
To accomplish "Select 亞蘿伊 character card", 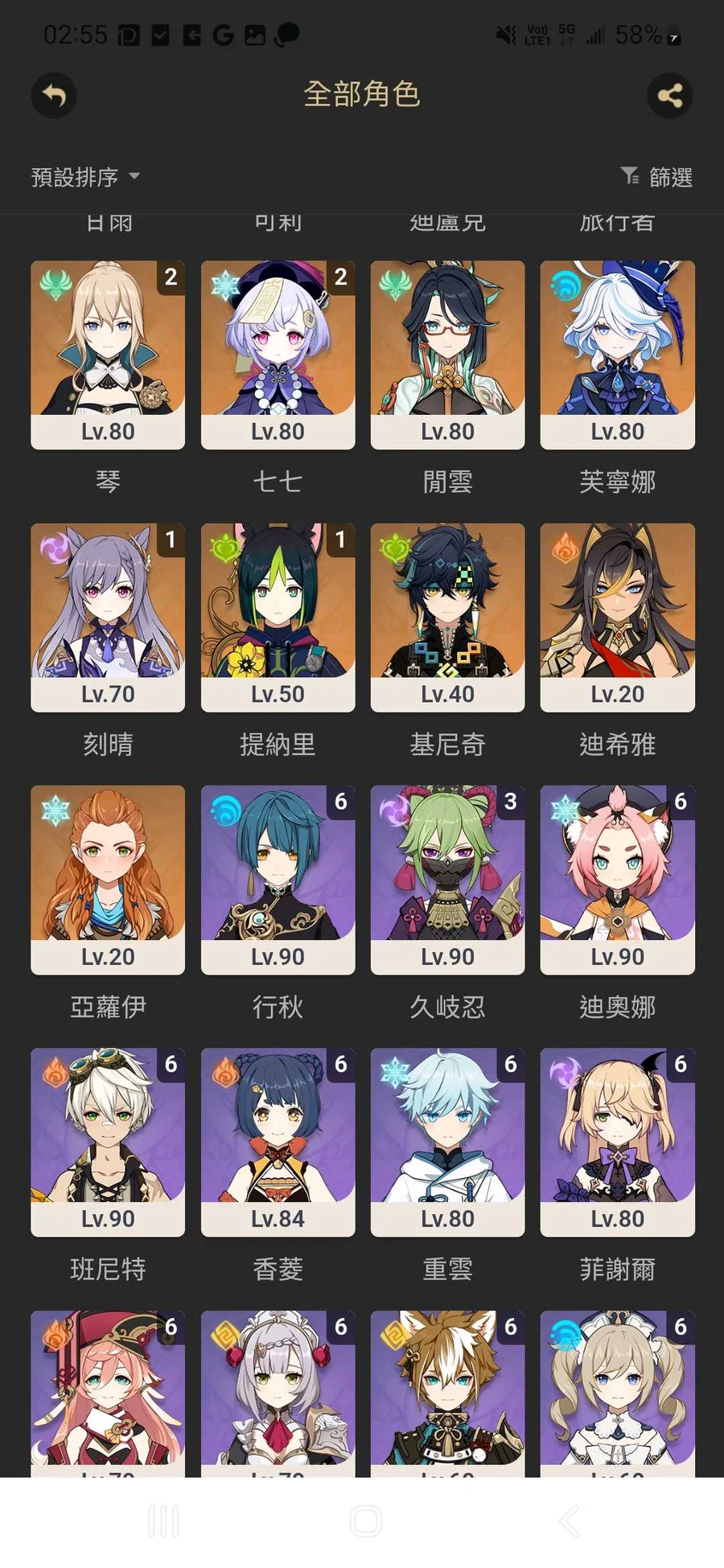I will coord(108,880).
